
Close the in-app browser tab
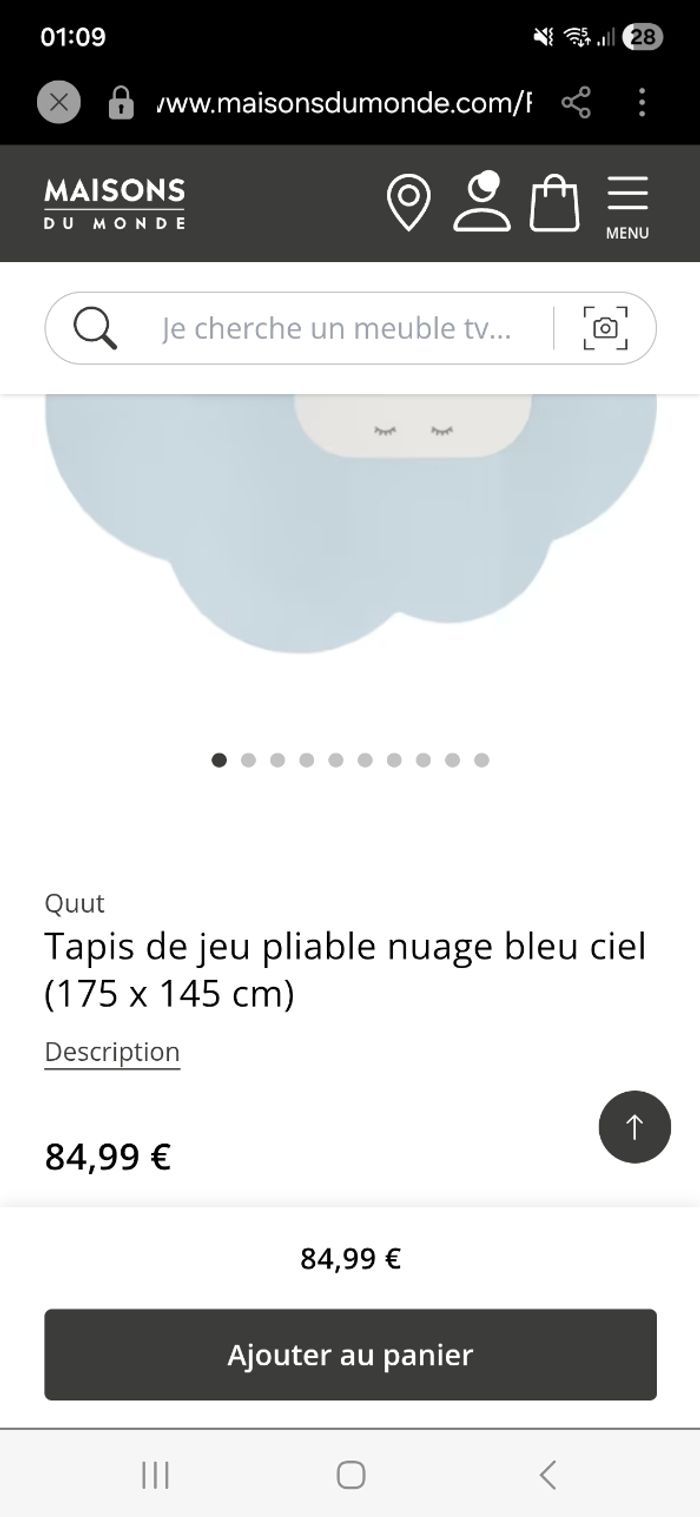[59, 102]
